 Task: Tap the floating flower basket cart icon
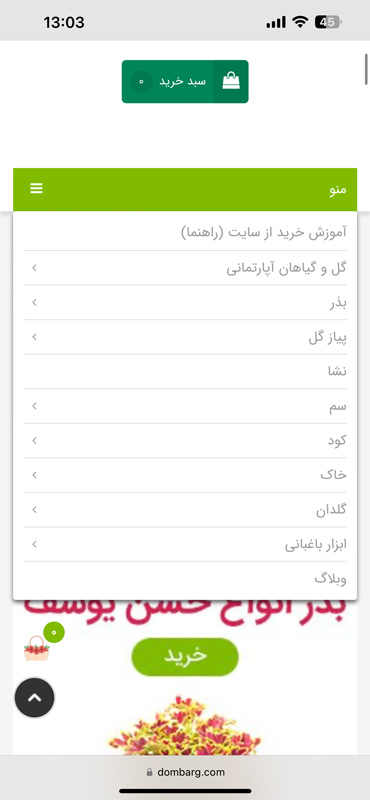(x=38, y=647)
